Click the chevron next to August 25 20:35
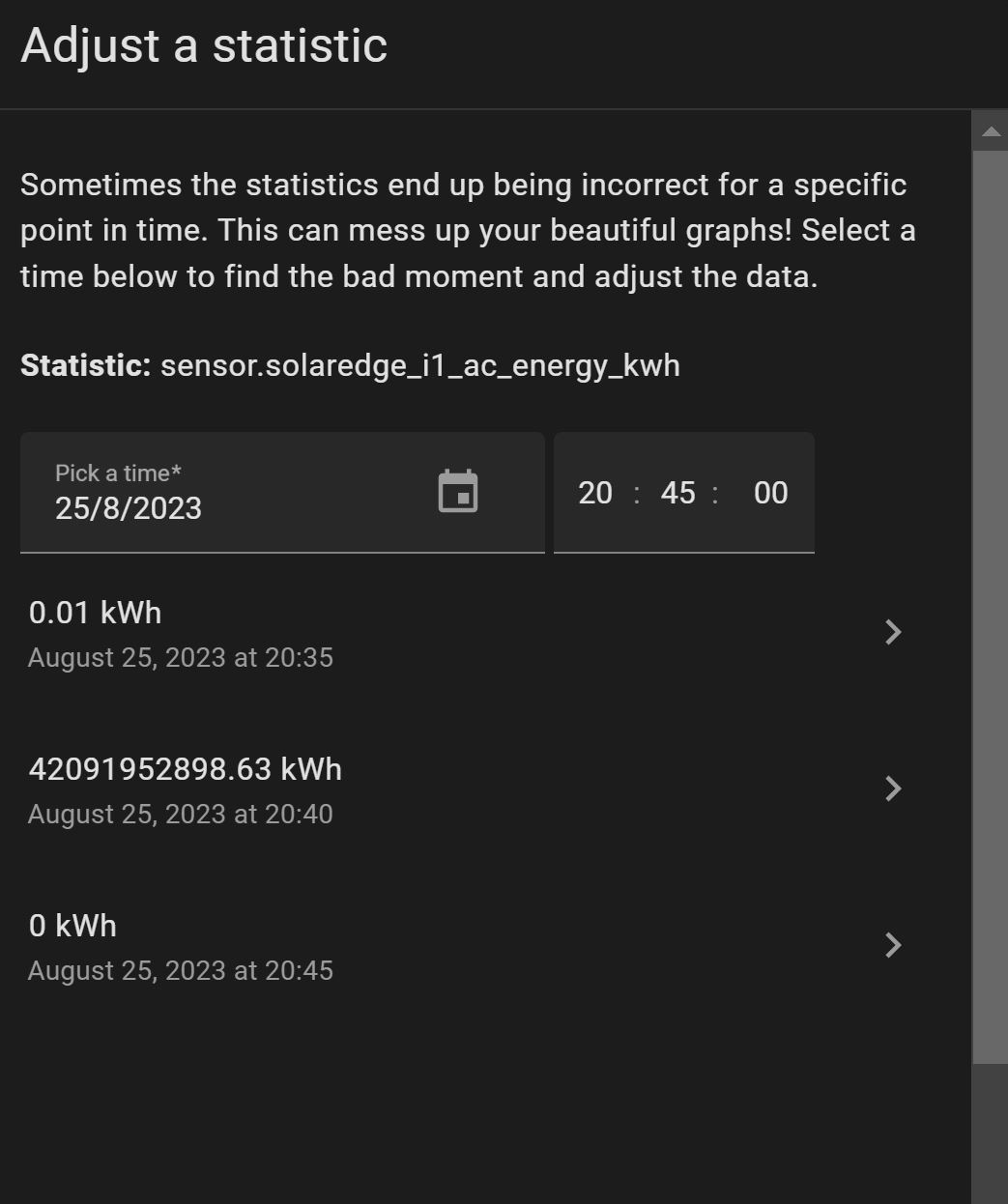 click(x=893, y=632)
